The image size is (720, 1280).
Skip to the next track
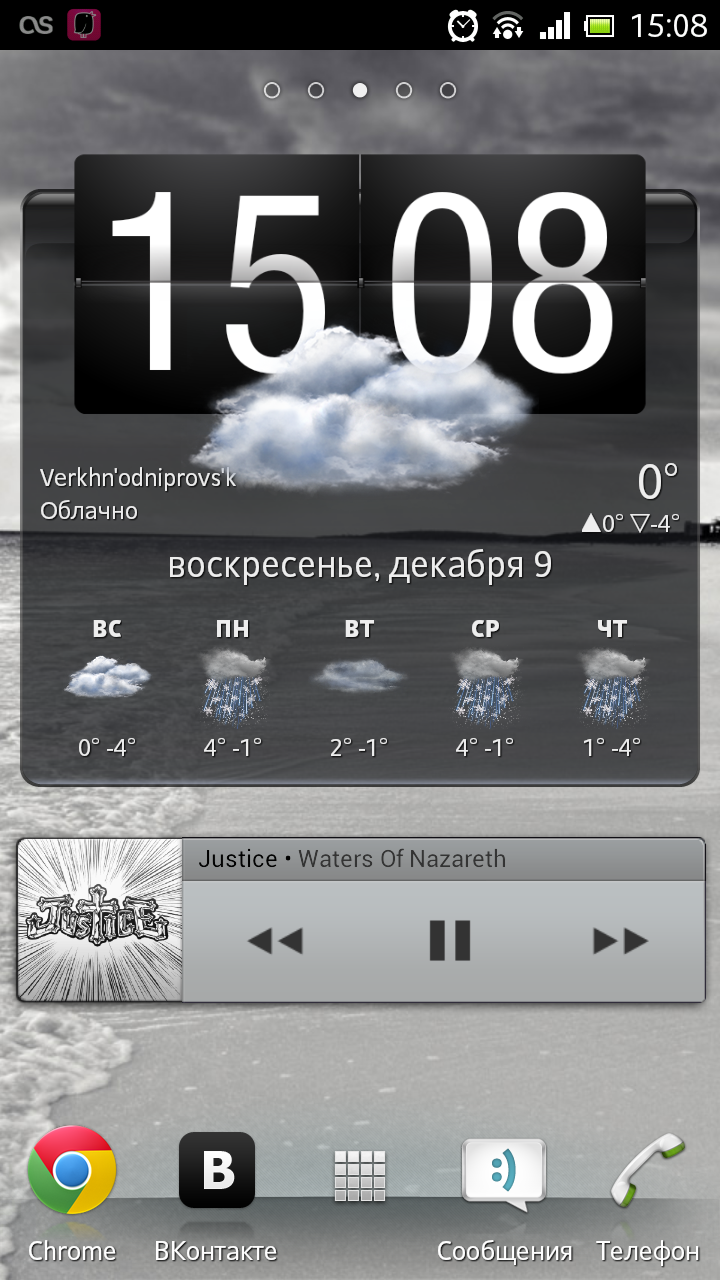(620, 941)
